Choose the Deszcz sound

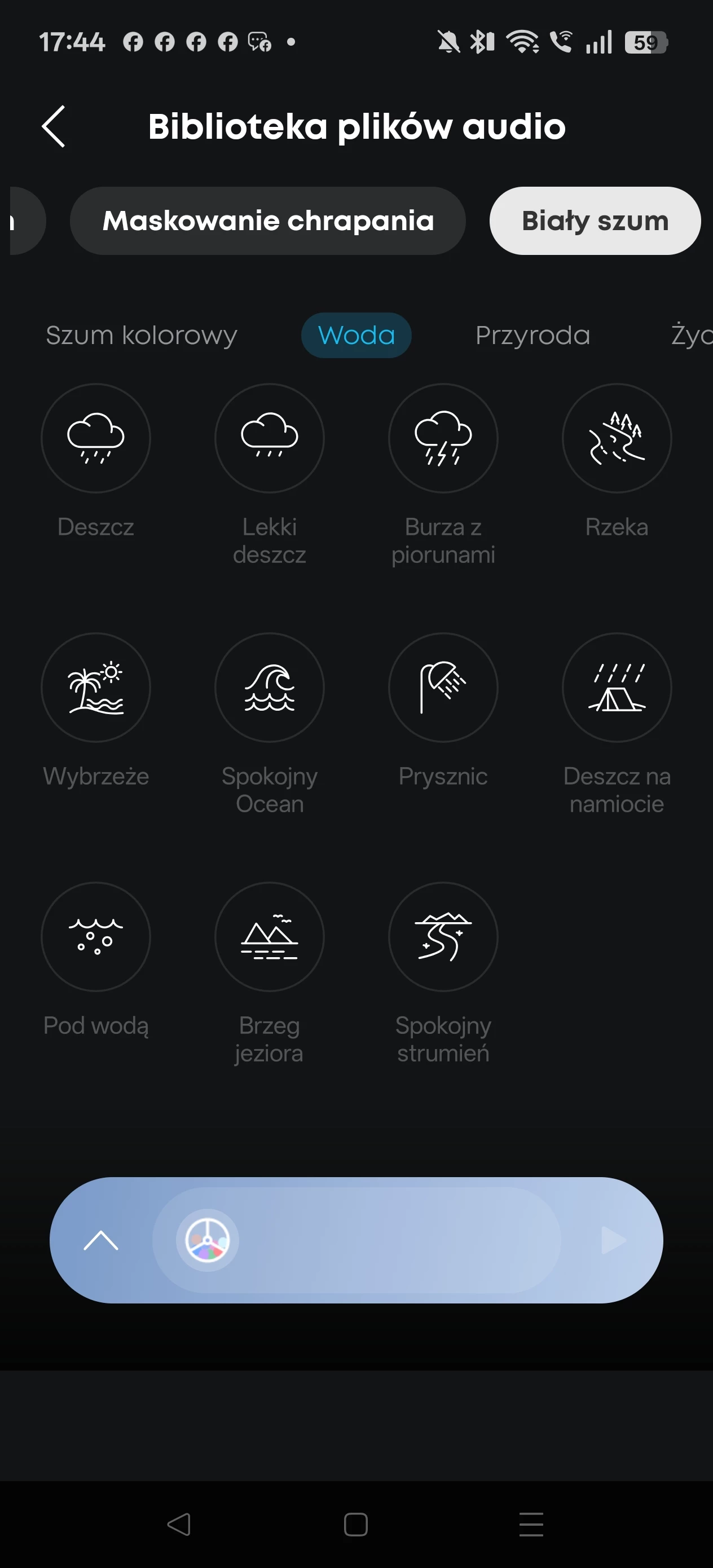tap(95, 438)
